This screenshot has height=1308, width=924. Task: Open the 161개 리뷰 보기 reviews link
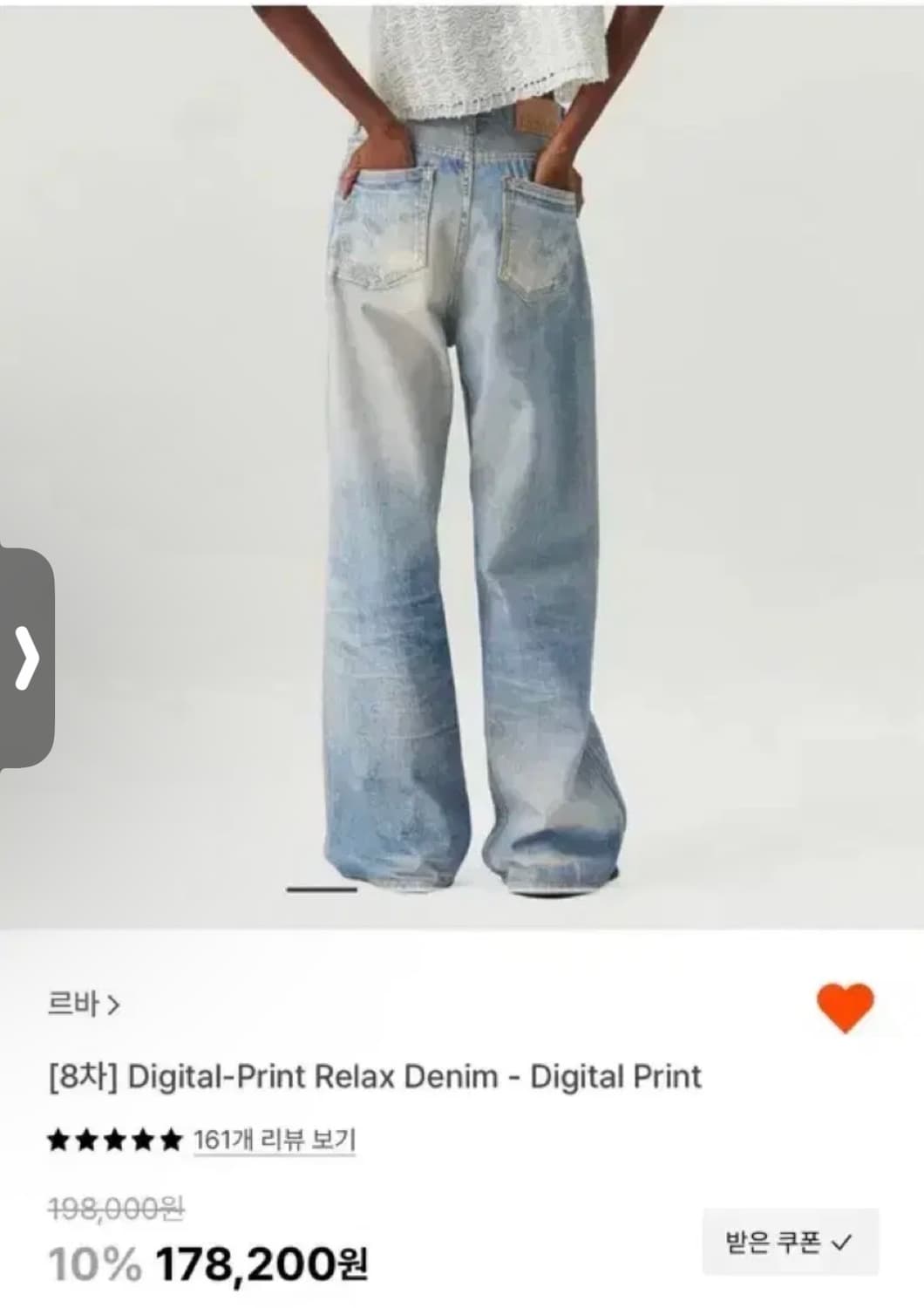[x=275, y=1138]
